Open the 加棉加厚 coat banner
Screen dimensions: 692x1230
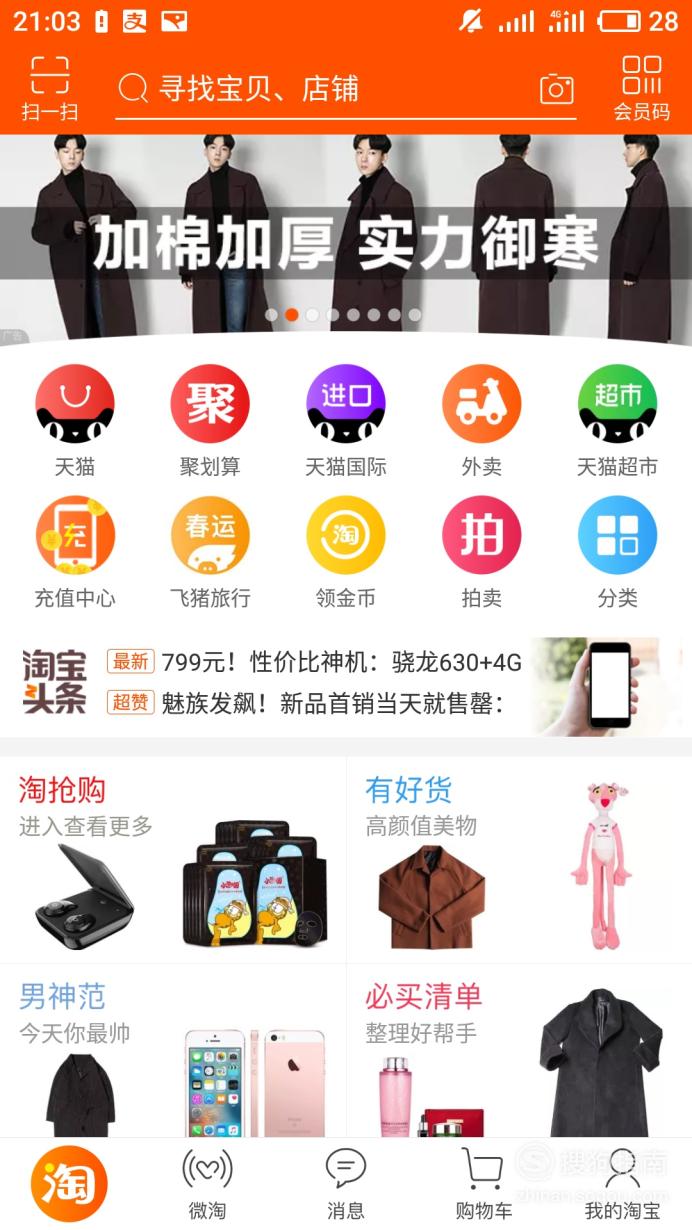point(346,238)
